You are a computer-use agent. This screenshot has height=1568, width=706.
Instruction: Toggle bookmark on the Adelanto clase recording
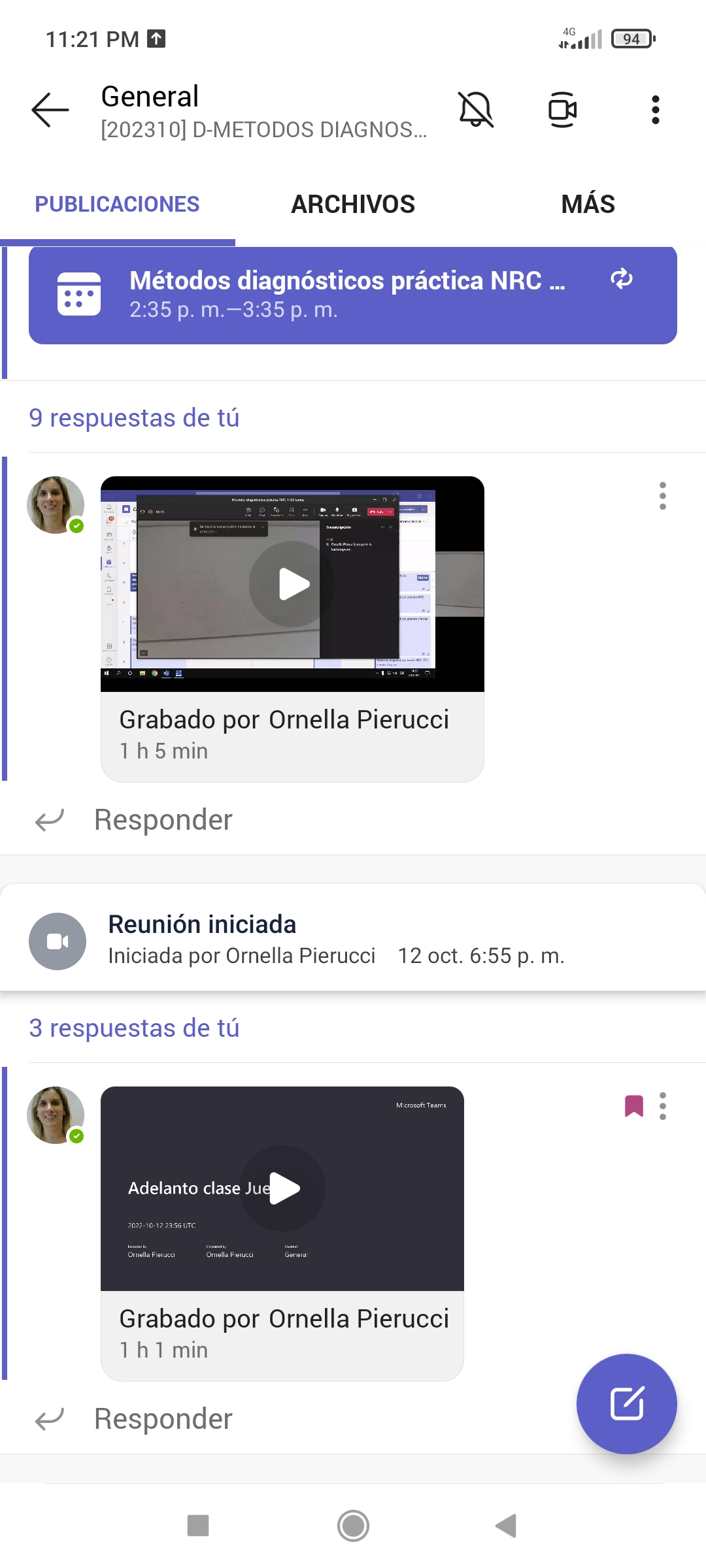tap(633, 1106)
